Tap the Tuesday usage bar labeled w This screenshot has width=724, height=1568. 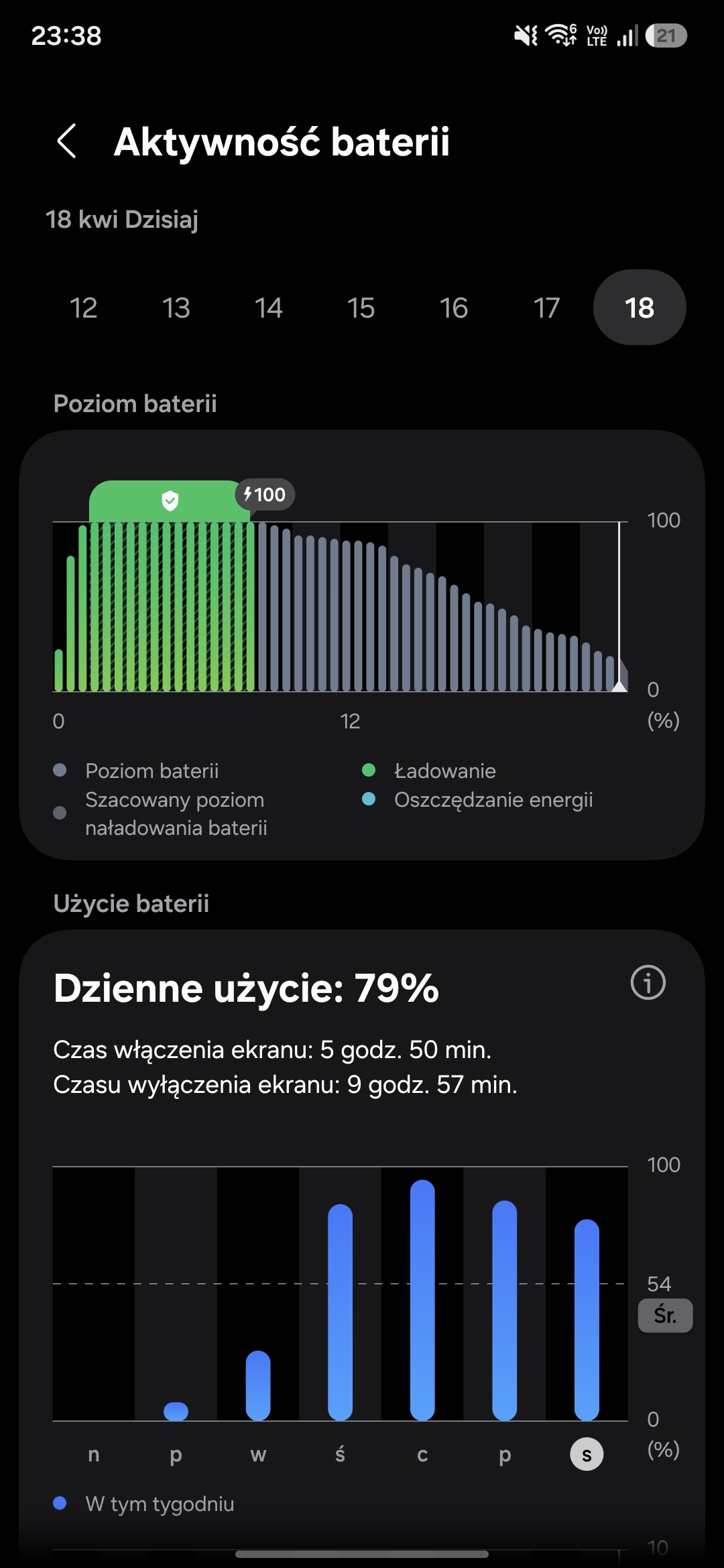tap(258, 1385)
